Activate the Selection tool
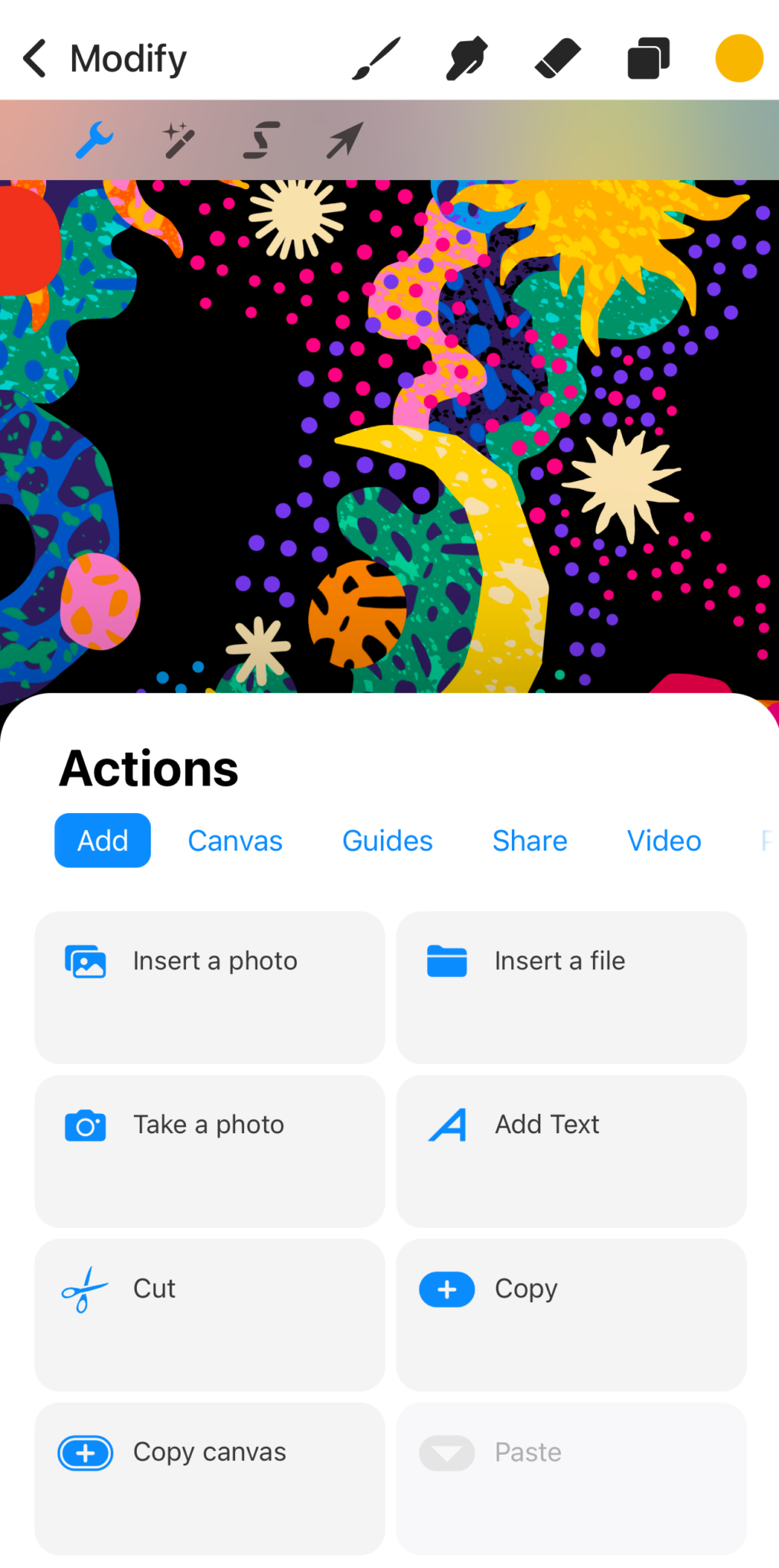The width and height of the screenshot is (779, 1568). 260,139
